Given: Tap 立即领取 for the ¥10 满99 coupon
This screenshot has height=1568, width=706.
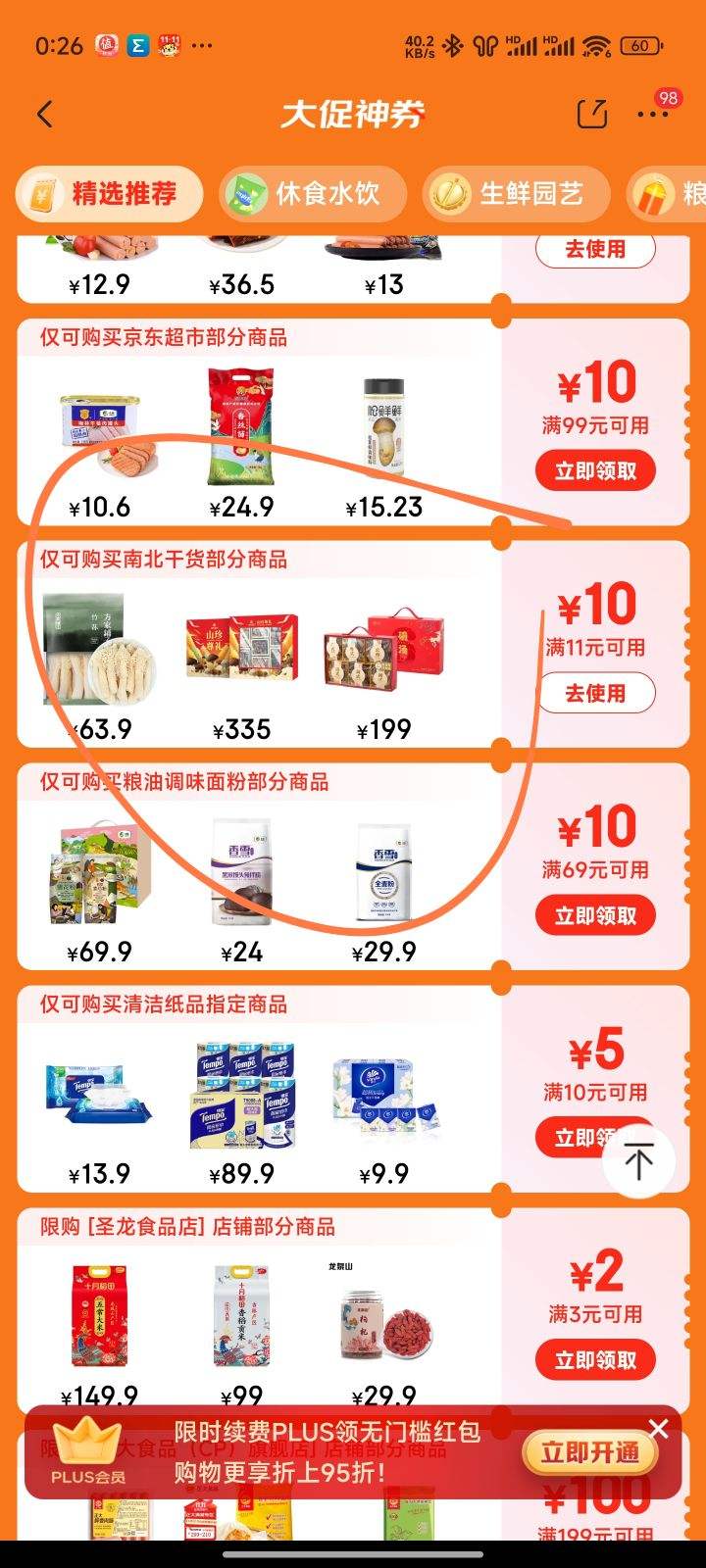Looking at the screenshot, I should [x=595, y=470].
